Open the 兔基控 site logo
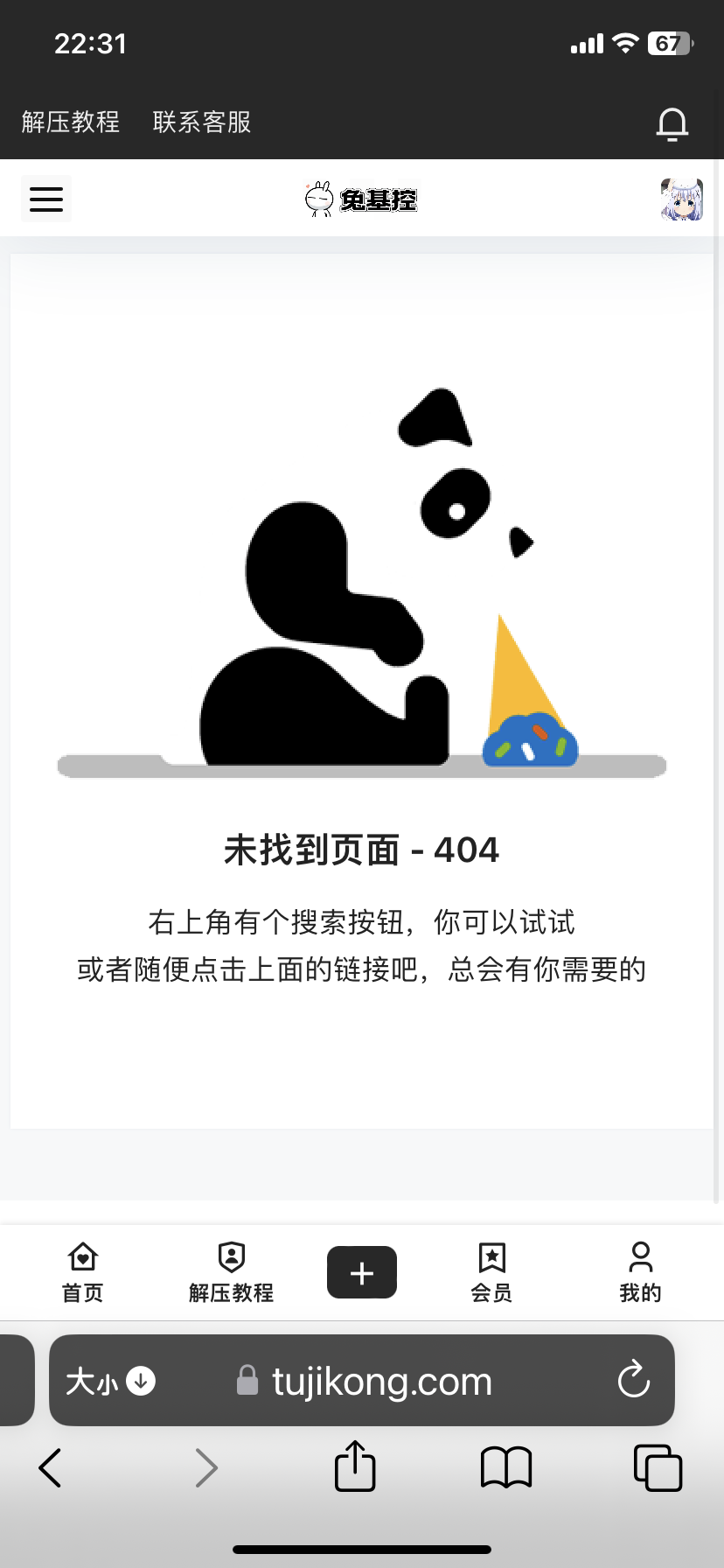This screenshot has width=724, height=1568. coord(362,199)
